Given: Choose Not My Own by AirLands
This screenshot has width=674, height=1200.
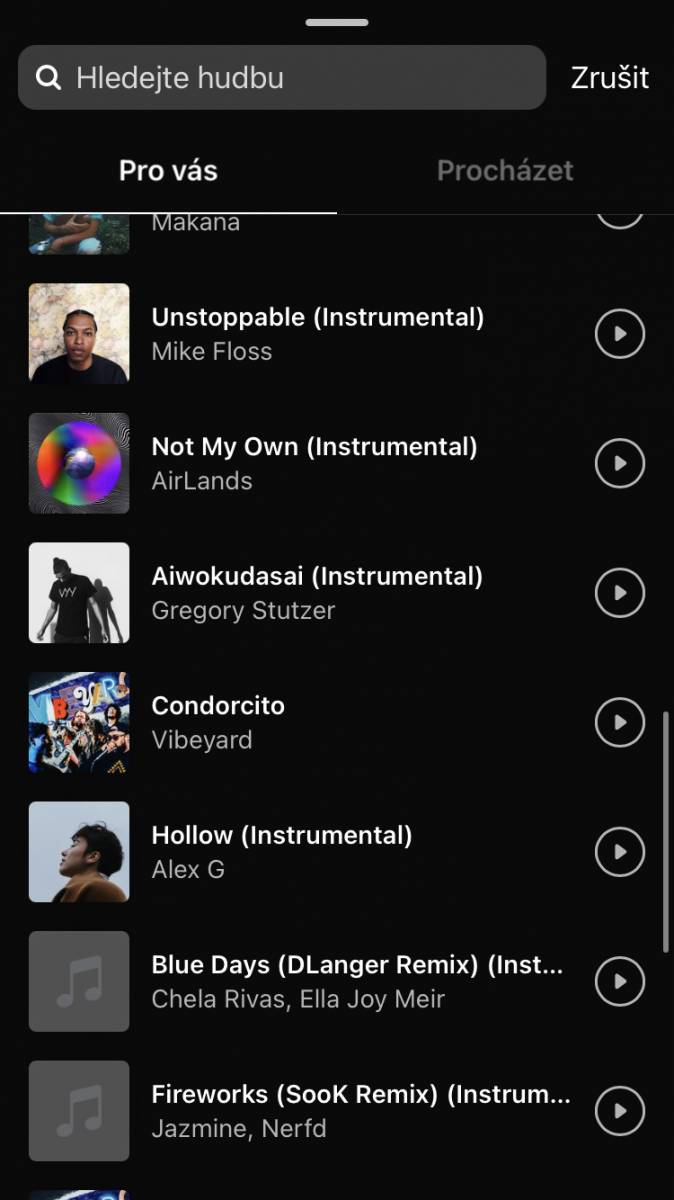Looking at the screenshot, I should tap(300, 463).
